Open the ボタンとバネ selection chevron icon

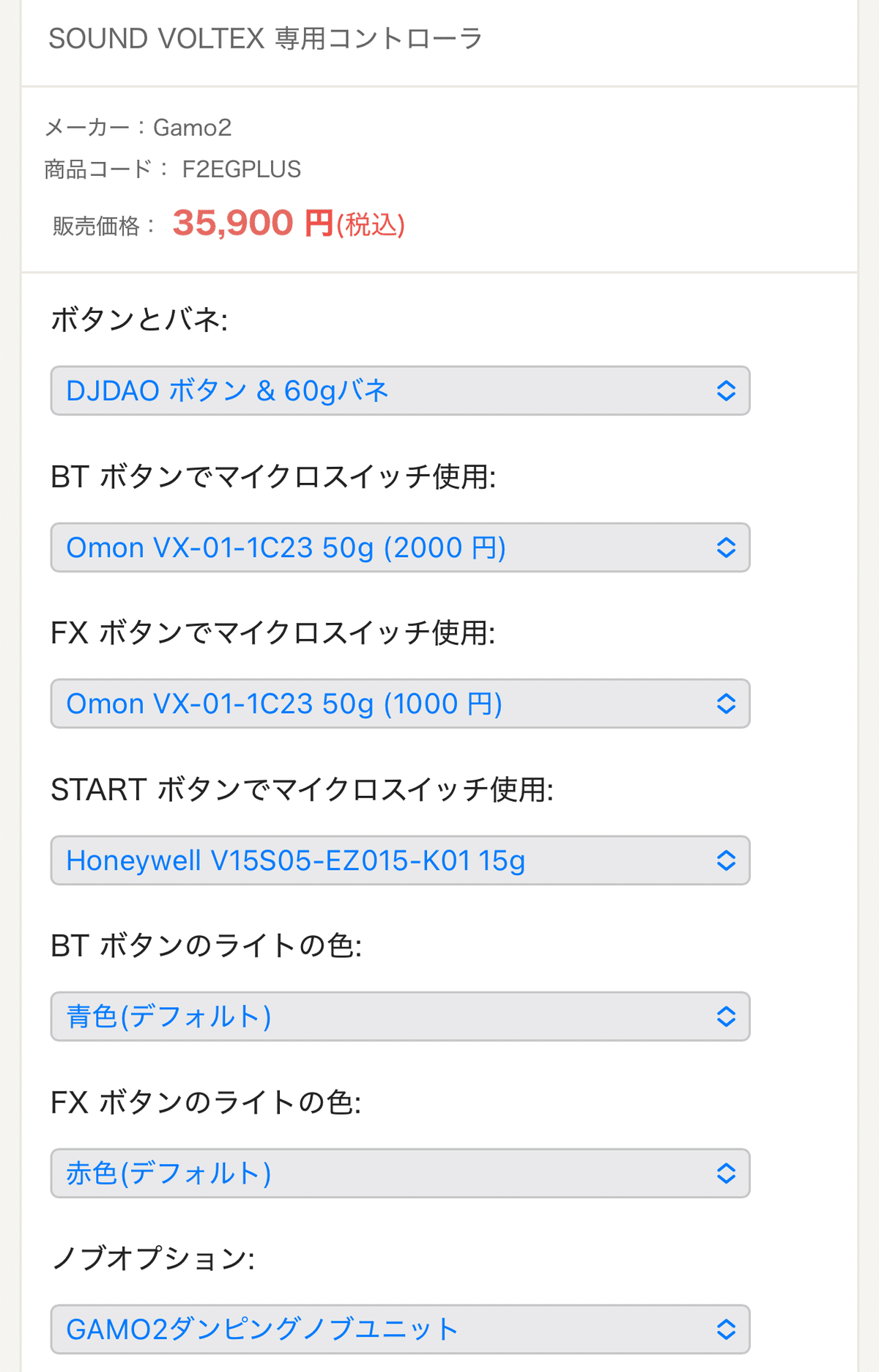click(x=726, y=391)
